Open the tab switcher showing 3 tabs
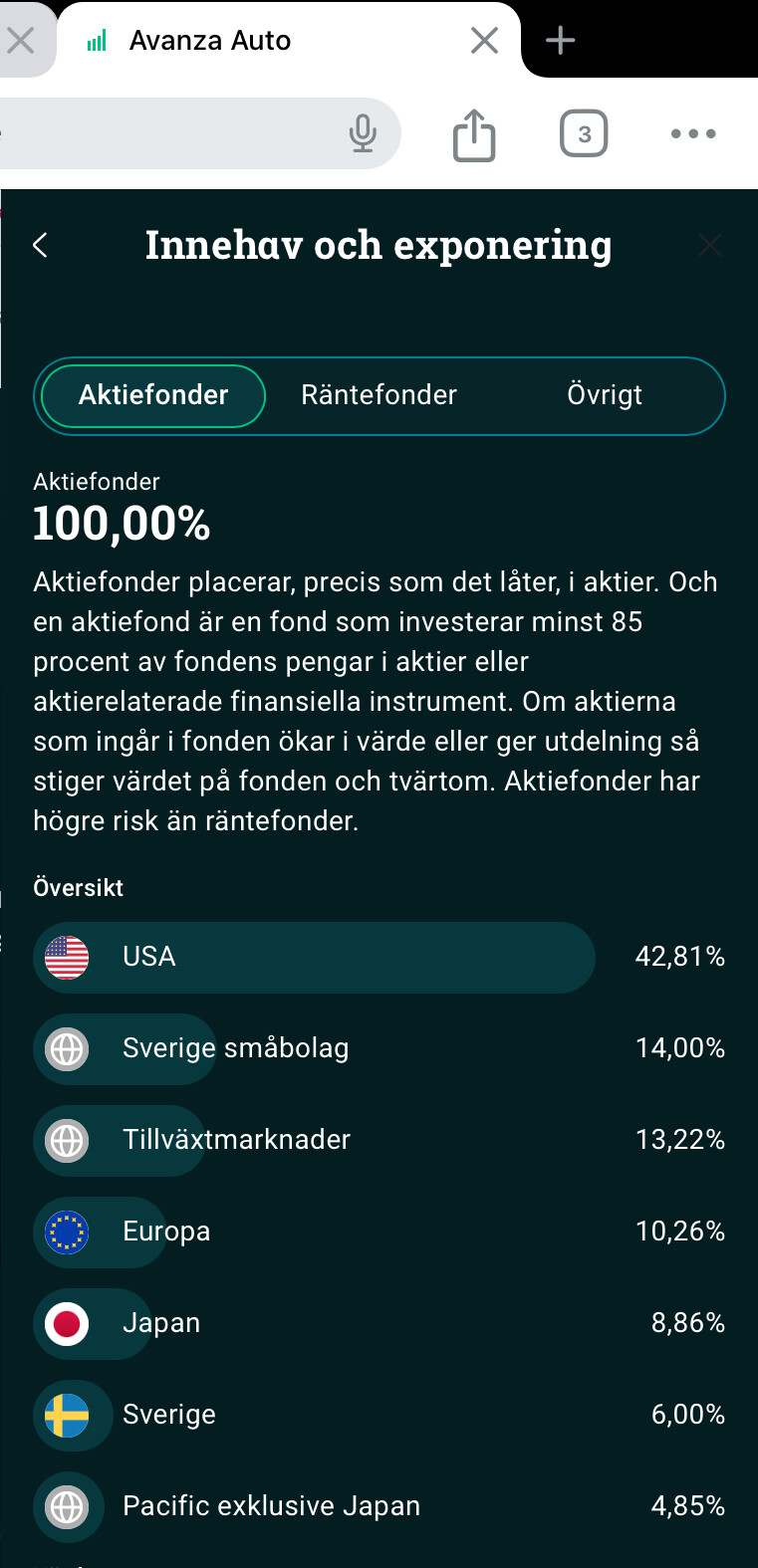The width and height of the screenshot is (758, 1568). click(x=584, y=134)
